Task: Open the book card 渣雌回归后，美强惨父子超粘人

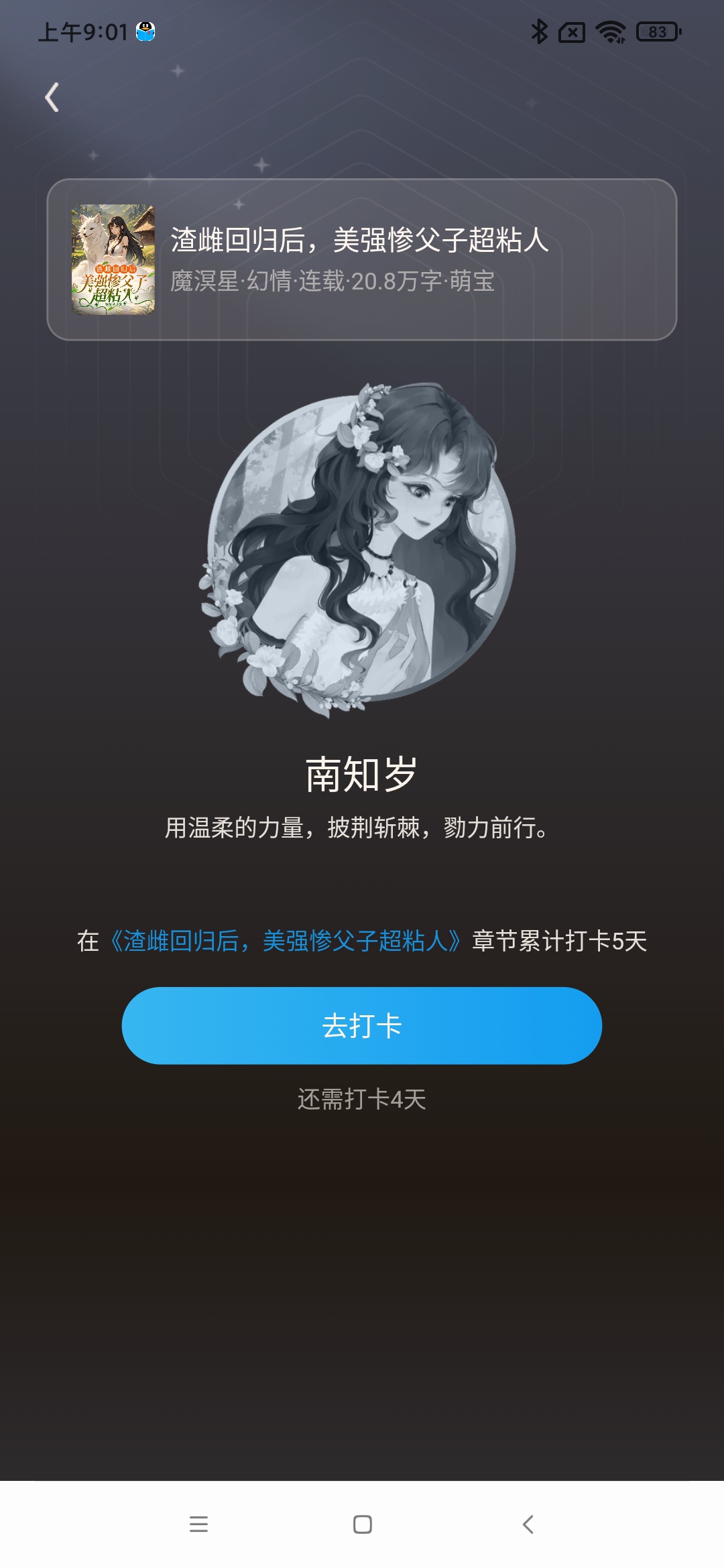Action: [362, 259]
